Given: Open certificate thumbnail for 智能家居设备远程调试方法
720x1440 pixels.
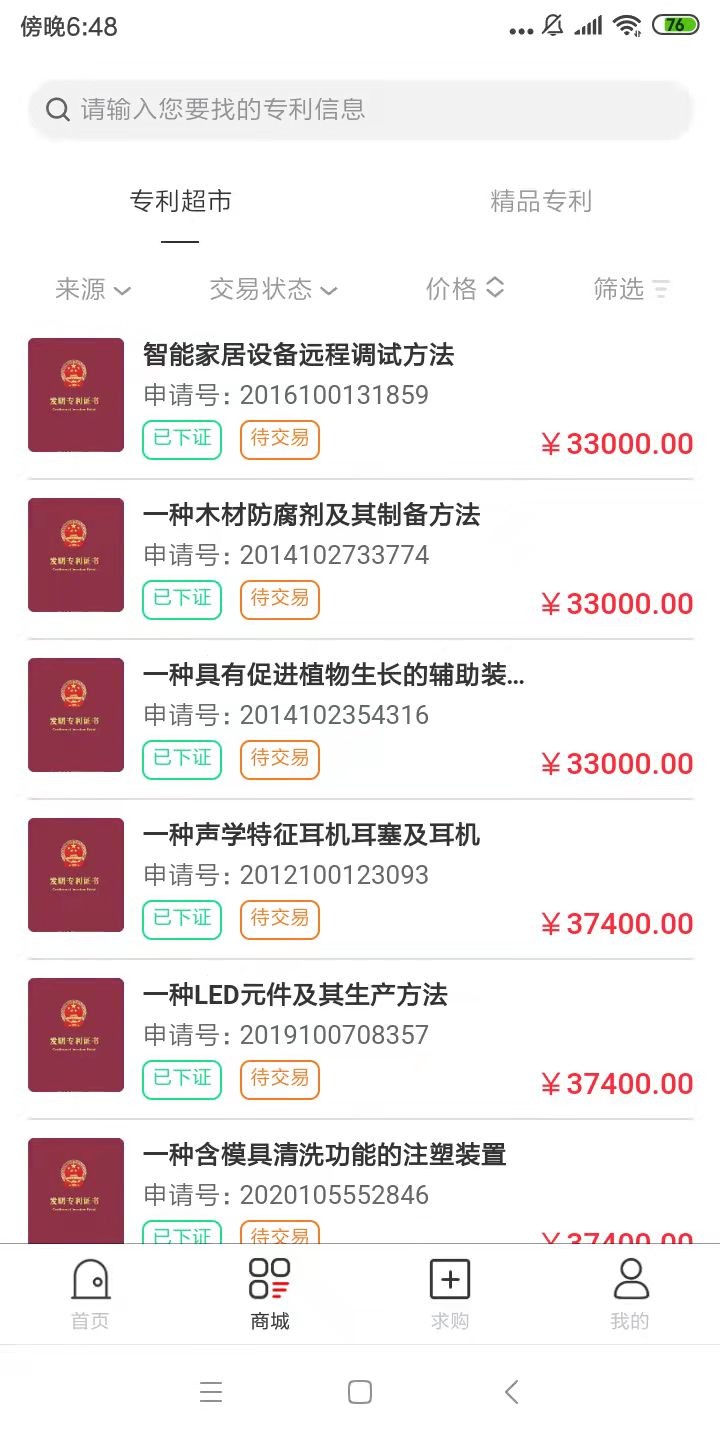Looking at the screenshot, I should pyautogui.click(x=75, y=395).
